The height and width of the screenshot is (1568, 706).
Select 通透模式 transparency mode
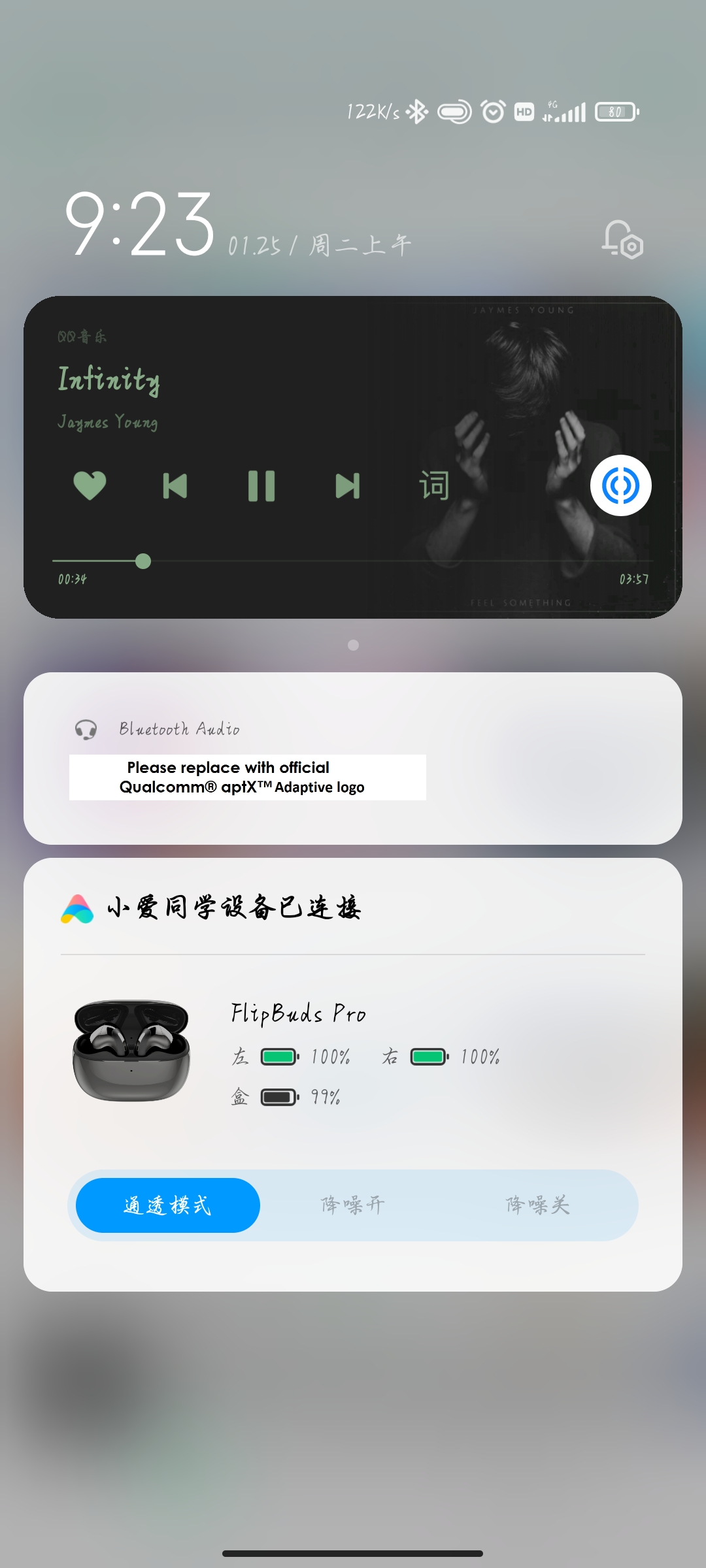[x=168, y=1205]
